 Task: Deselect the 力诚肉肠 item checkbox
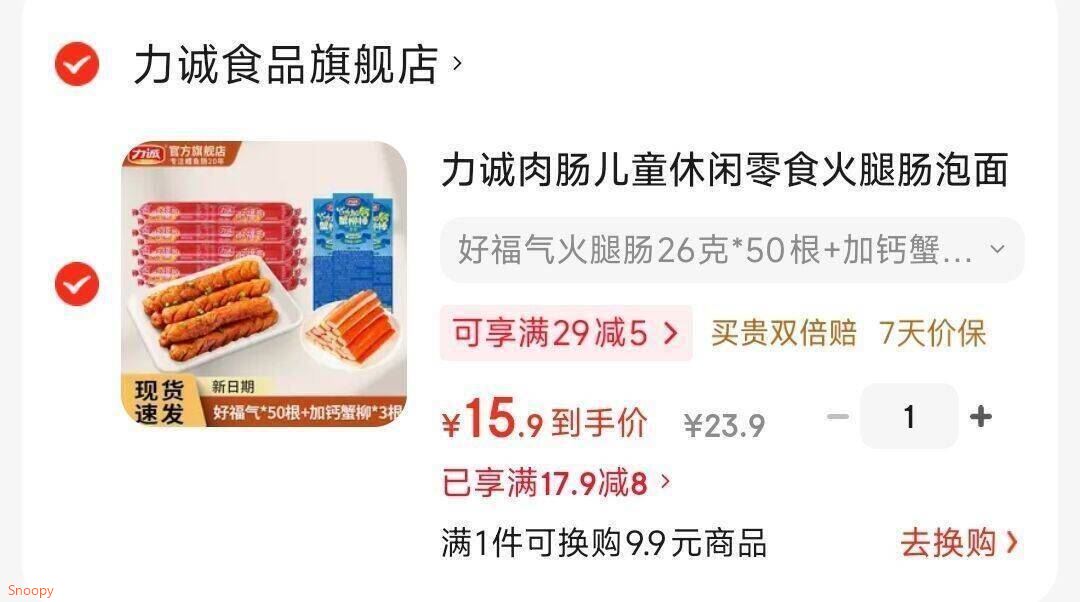pos(76,284)
